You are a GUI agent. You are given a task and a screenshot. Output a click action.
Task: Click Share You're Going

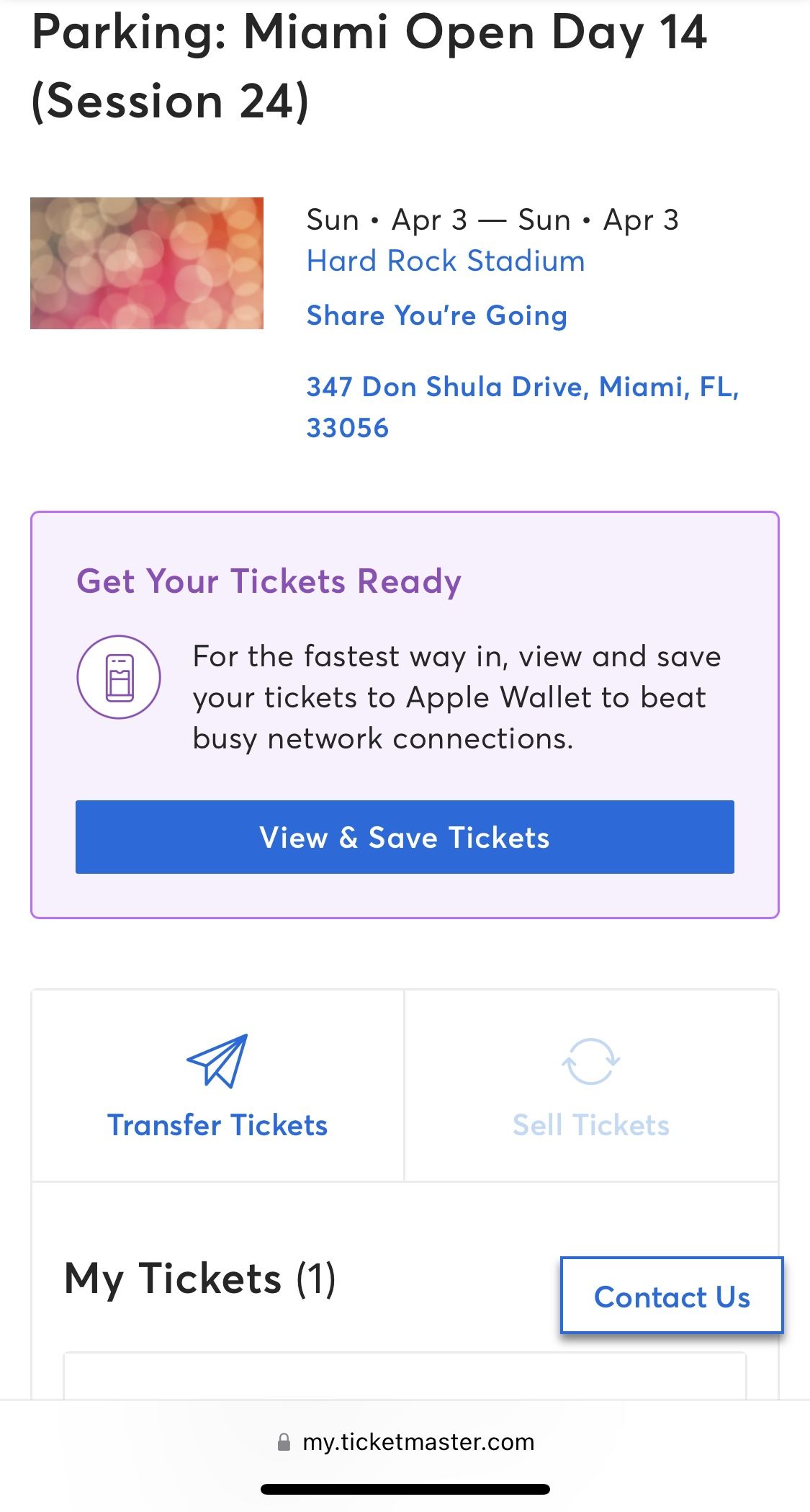(437, 316)
